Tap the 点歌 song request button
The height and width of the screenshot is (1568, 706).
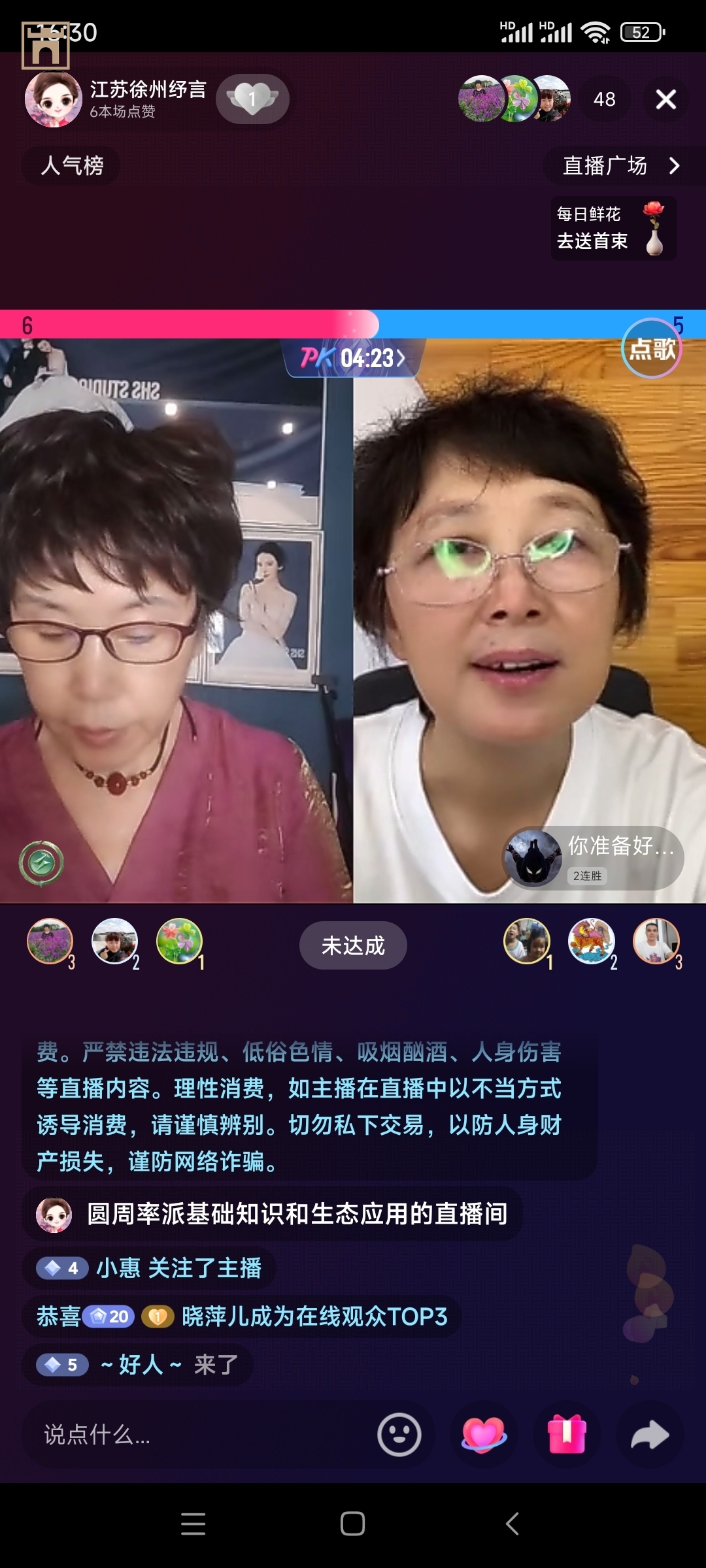click(x=651, y=349)
